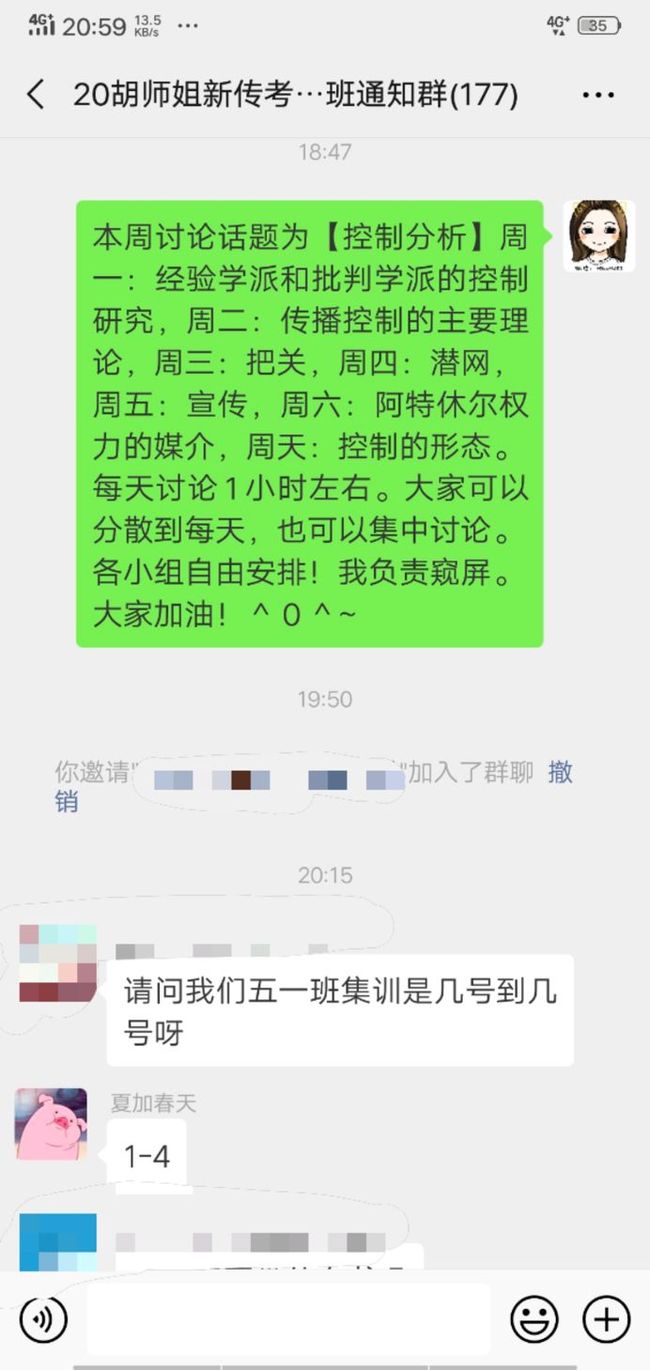Tap the message text field
This screenshot has width=650, height=1370.
pos(288,1319)
